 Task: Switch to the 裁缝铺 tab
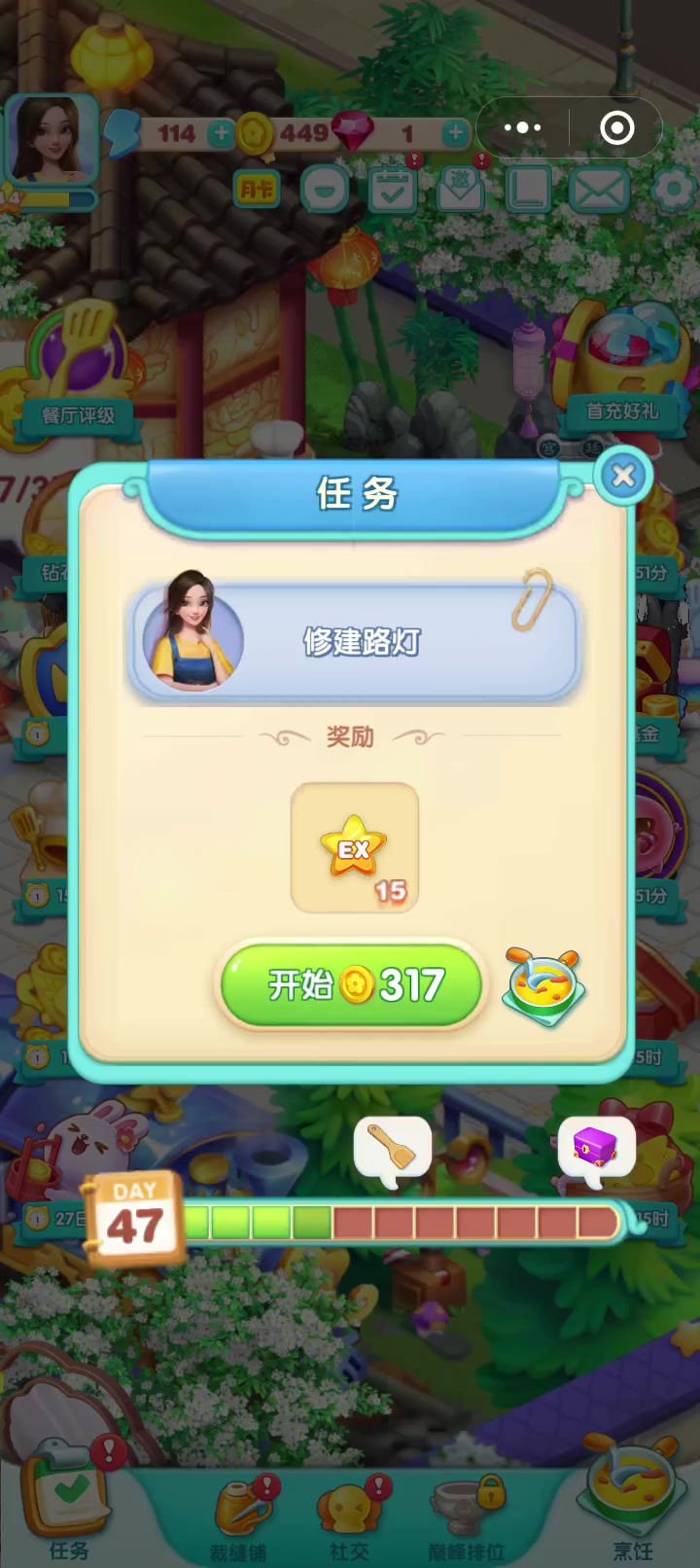point(239,1517)
